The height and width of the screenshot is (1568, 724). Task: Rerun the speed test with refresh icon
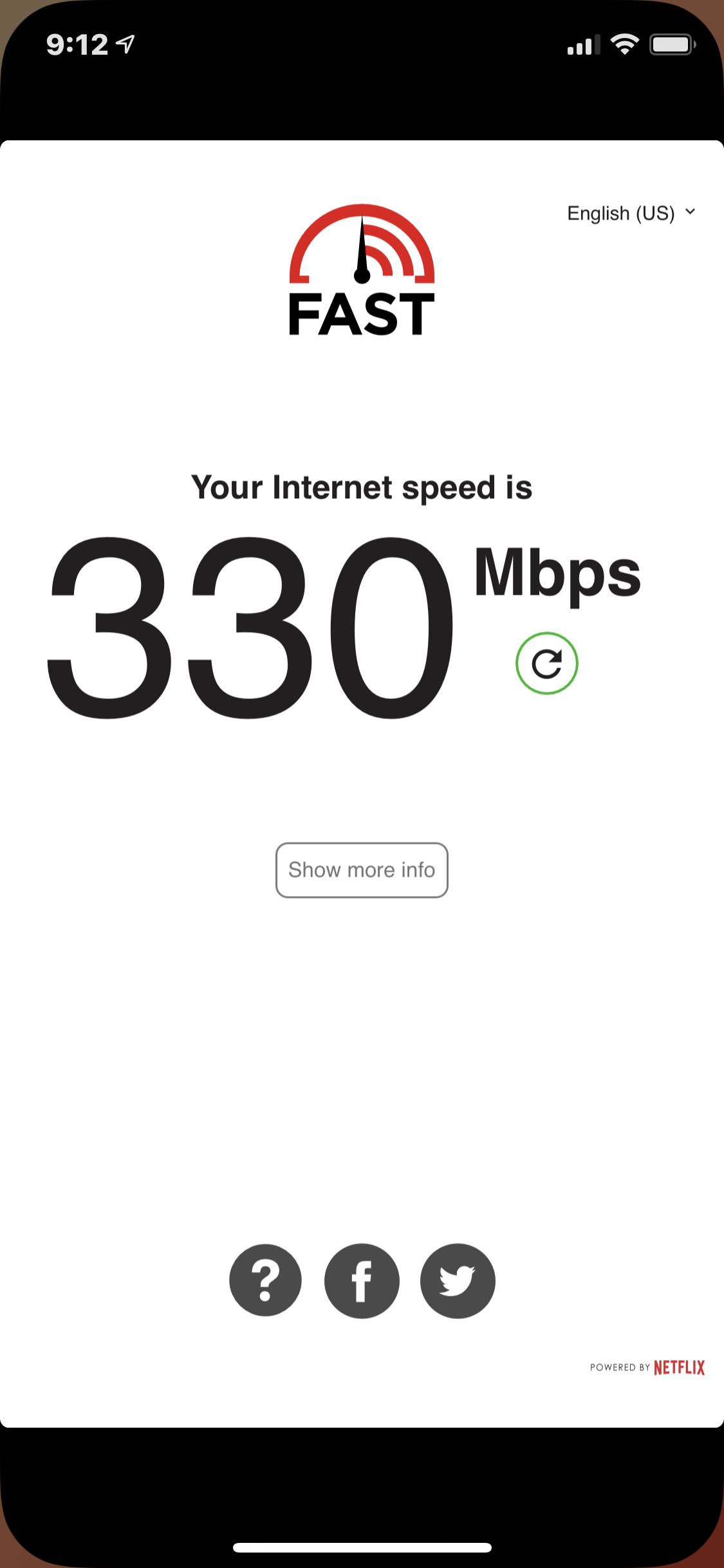coord(547,663)
